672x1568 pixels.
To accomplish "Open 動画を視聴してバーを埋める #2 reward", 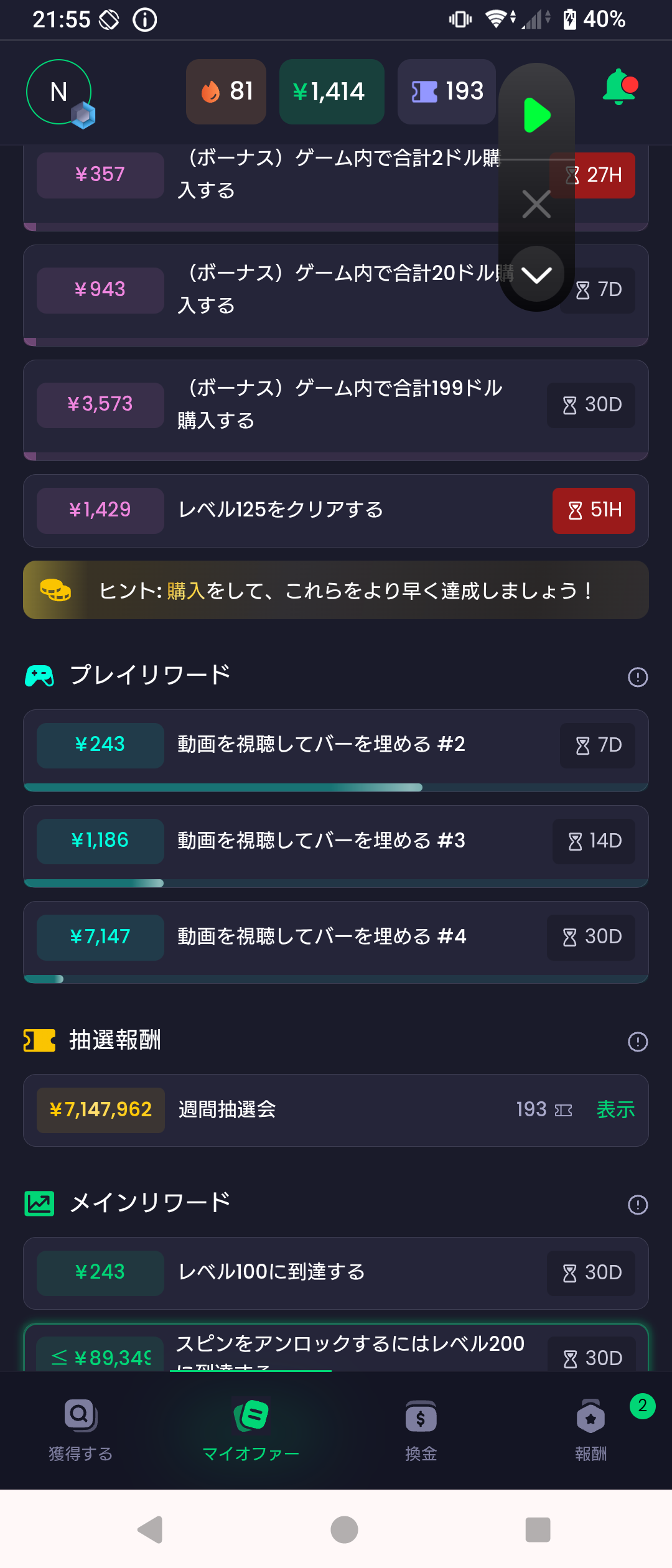I will pos(336,745).
